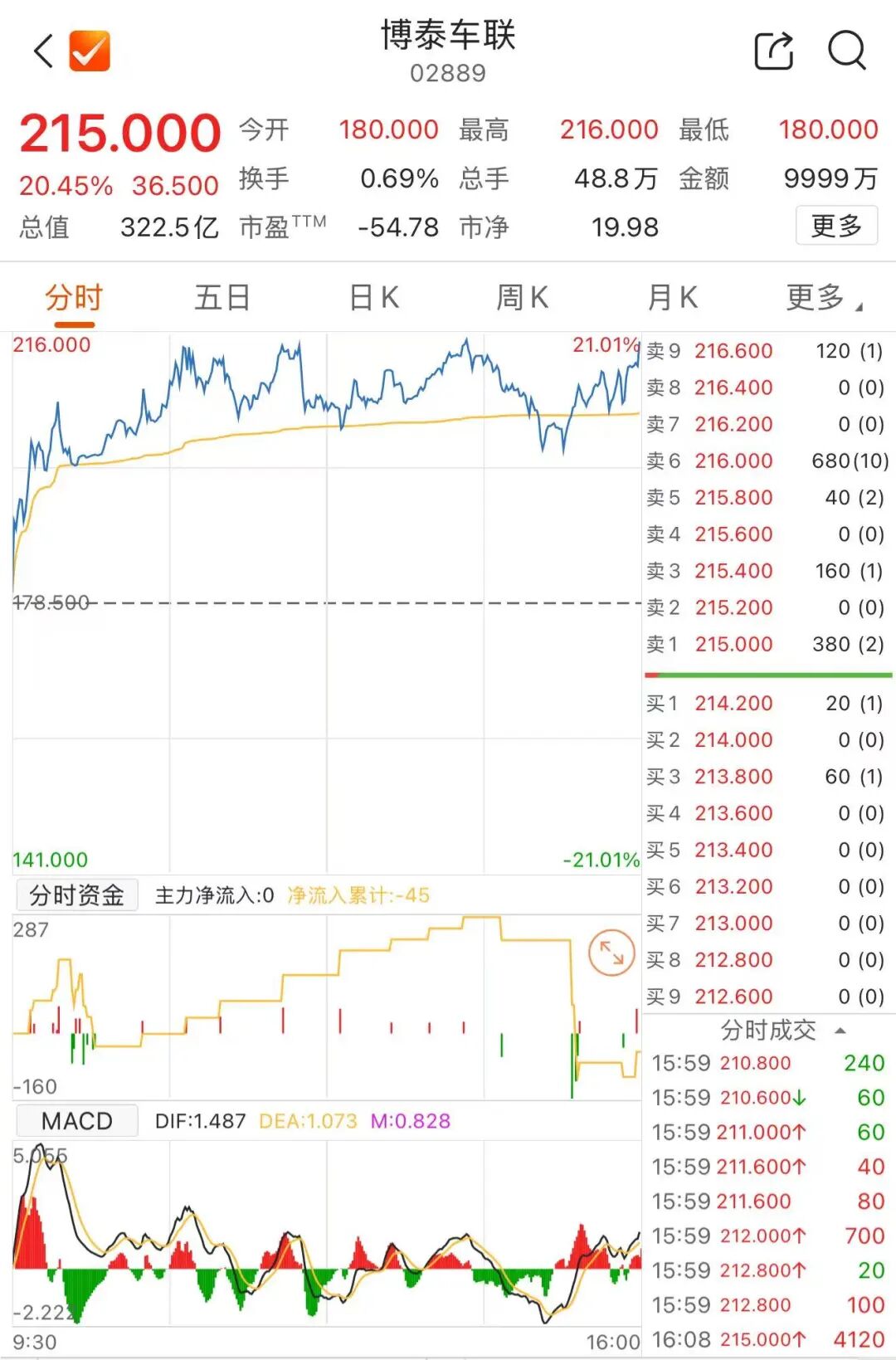Screen dimensions: 896x1360
Task: Change the 分时资金 indicator
Action: pyautogui.click(x=77, y=895)
